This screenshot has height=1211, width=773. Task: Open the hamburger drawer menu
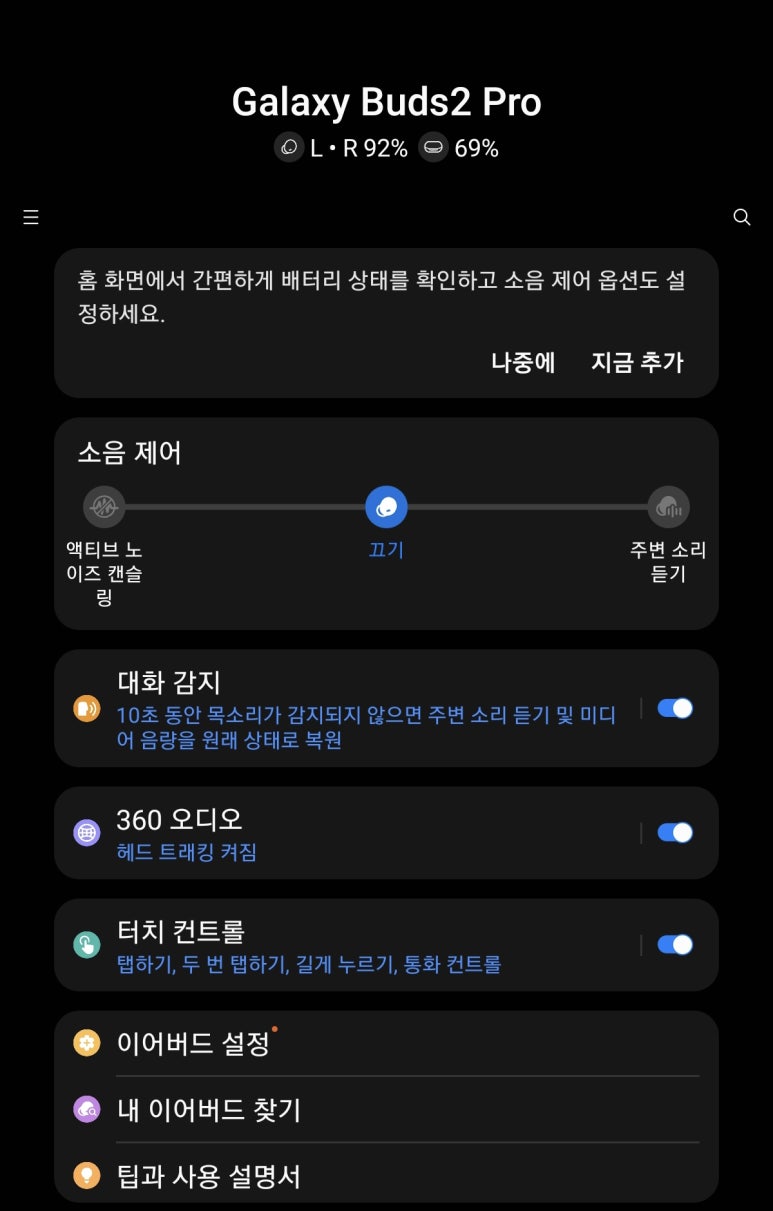coord(31,217)
